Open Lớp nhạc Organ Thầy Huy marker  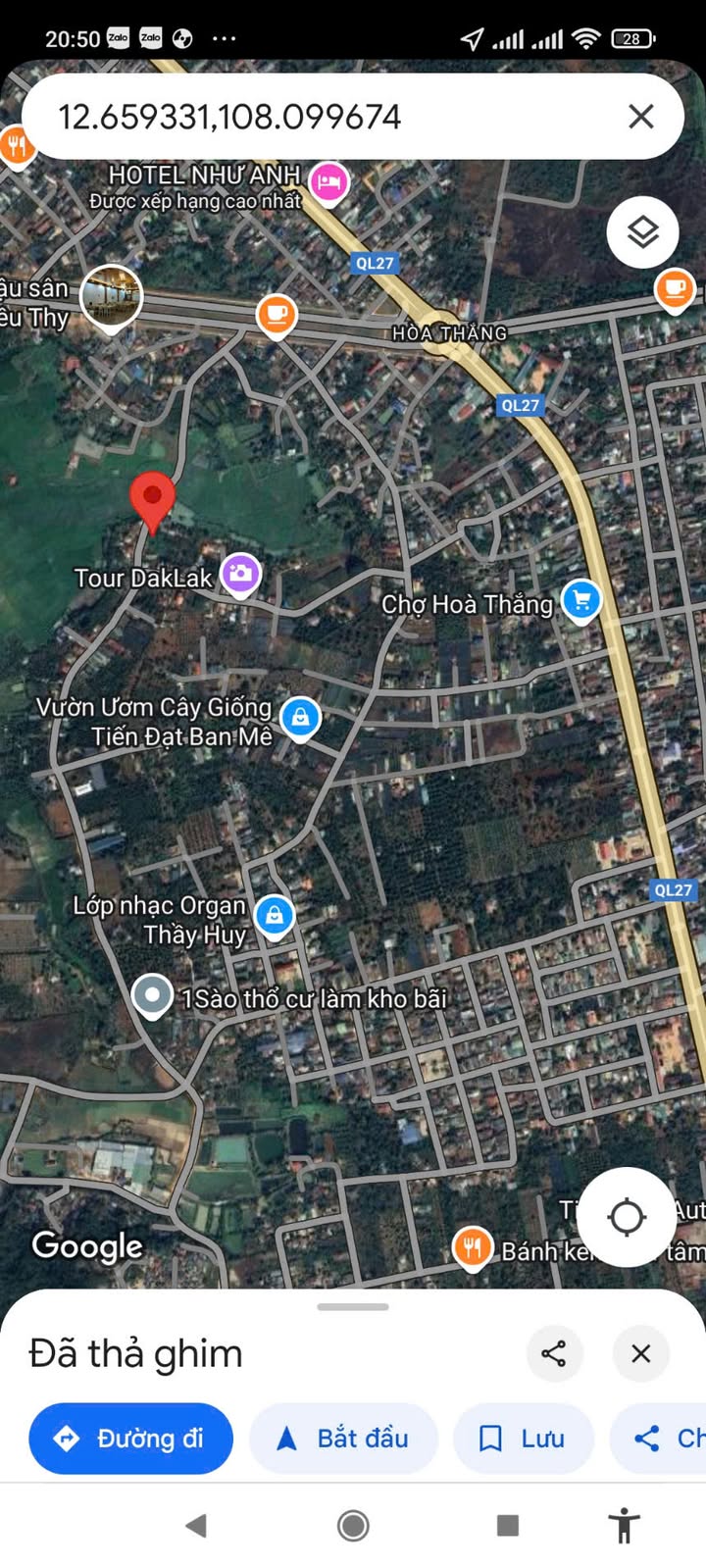pyautogui.click(x=275, y=917)
